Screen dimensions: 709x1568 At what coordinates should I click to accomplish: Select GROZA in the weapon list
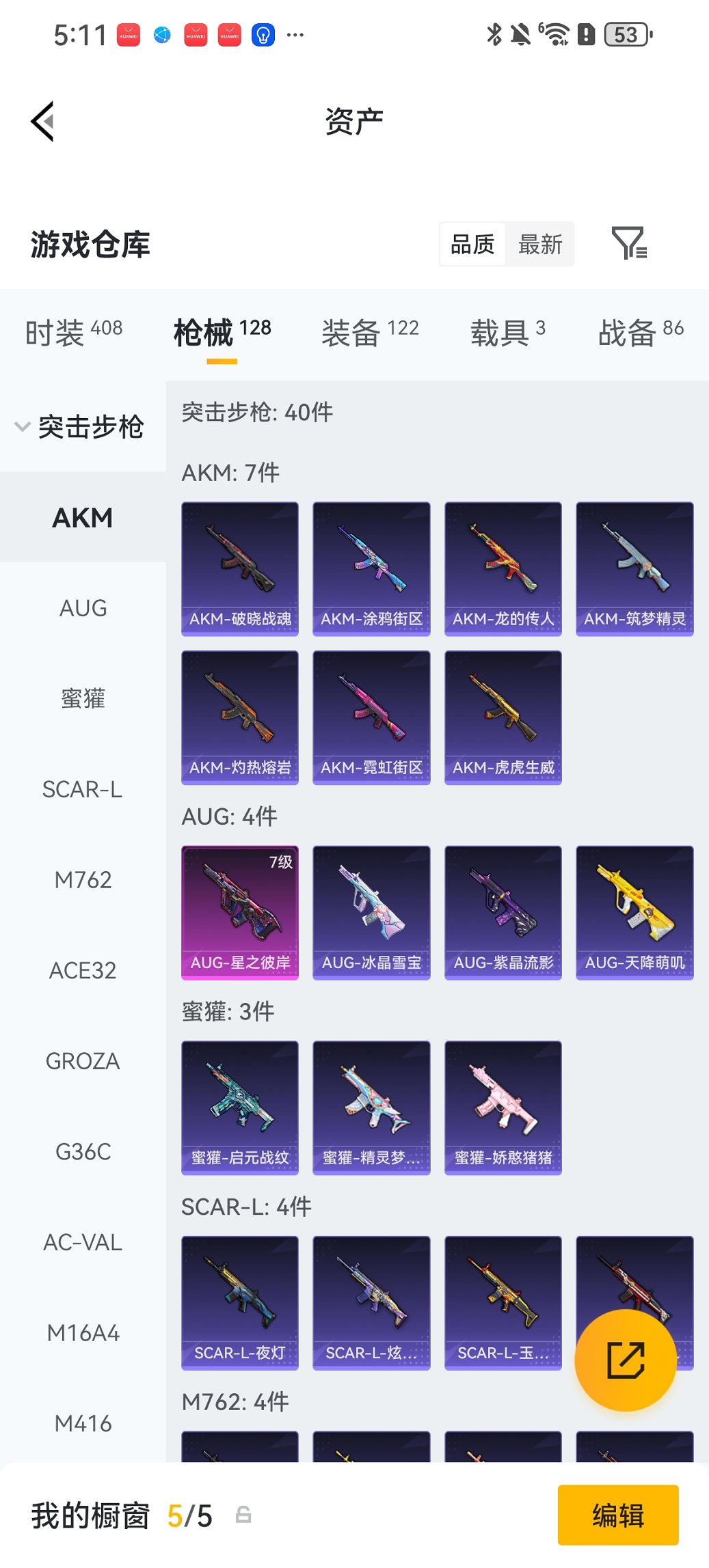[x=83, y=1061]
